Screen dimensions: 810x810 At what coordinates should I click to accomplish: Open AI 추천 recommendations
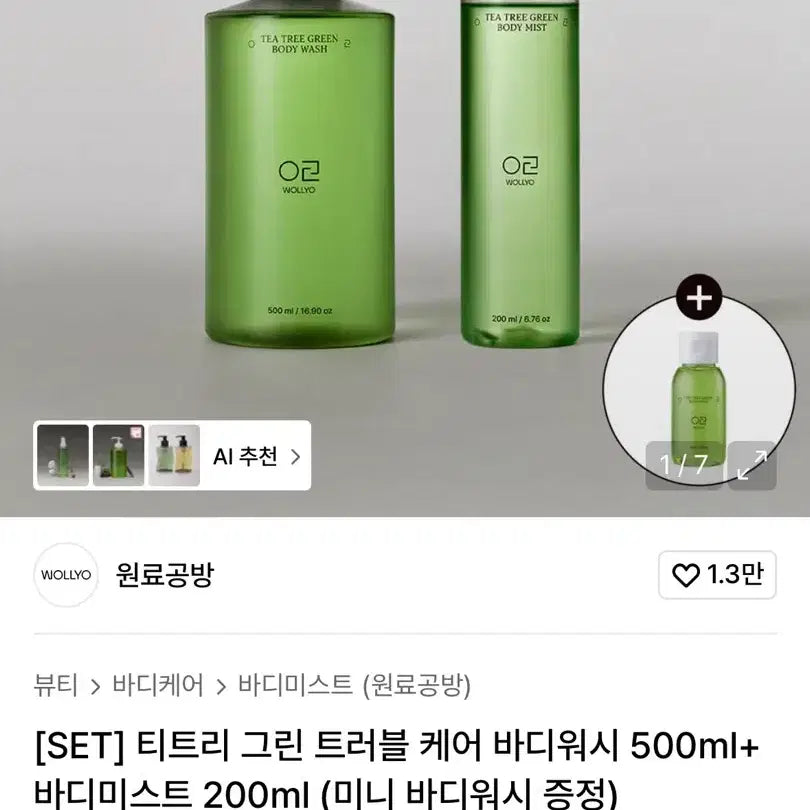pyautogui.click(x=256, y=457)
